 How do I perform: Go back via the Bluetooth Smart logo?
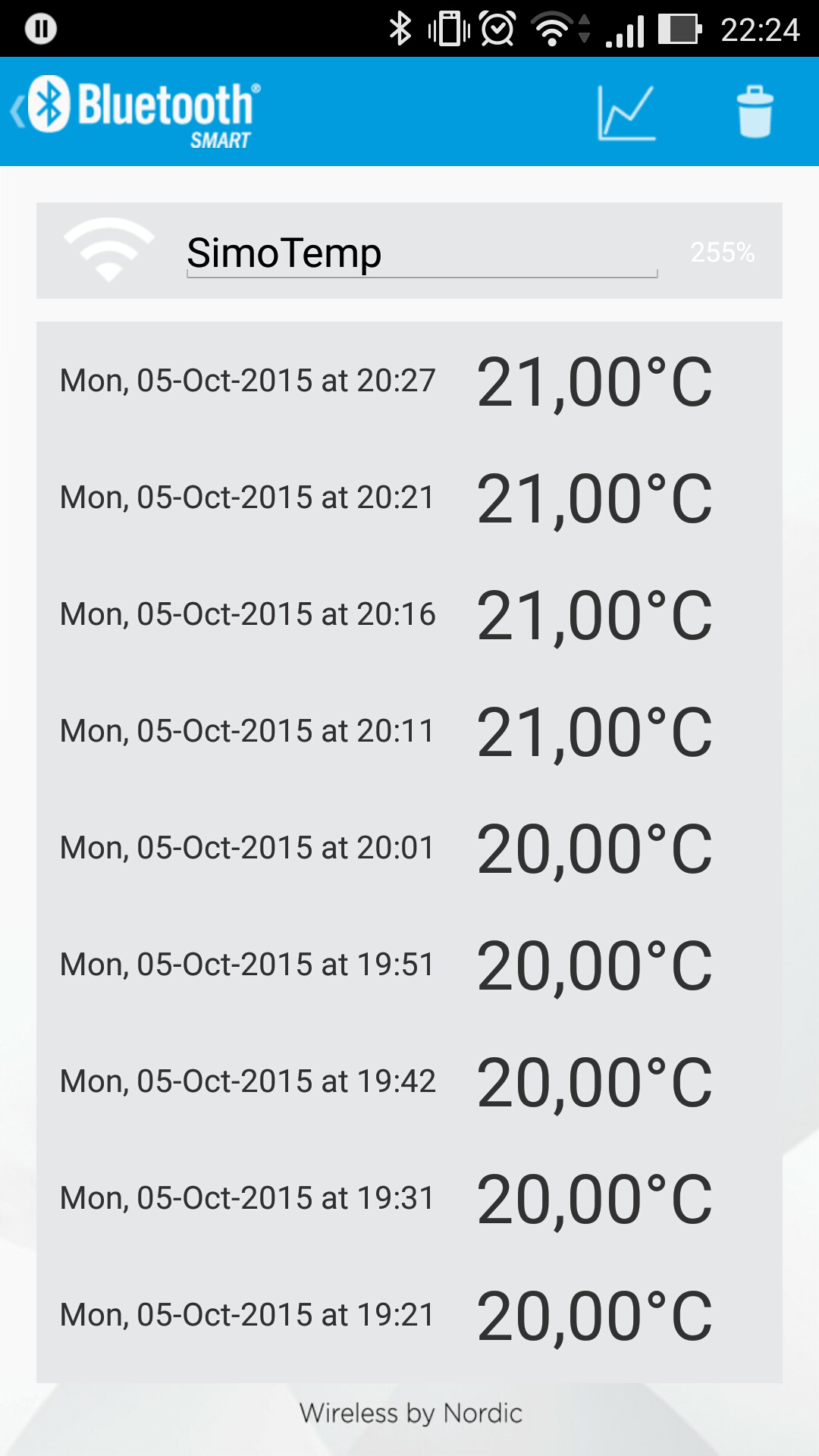(x=136, y=112)
